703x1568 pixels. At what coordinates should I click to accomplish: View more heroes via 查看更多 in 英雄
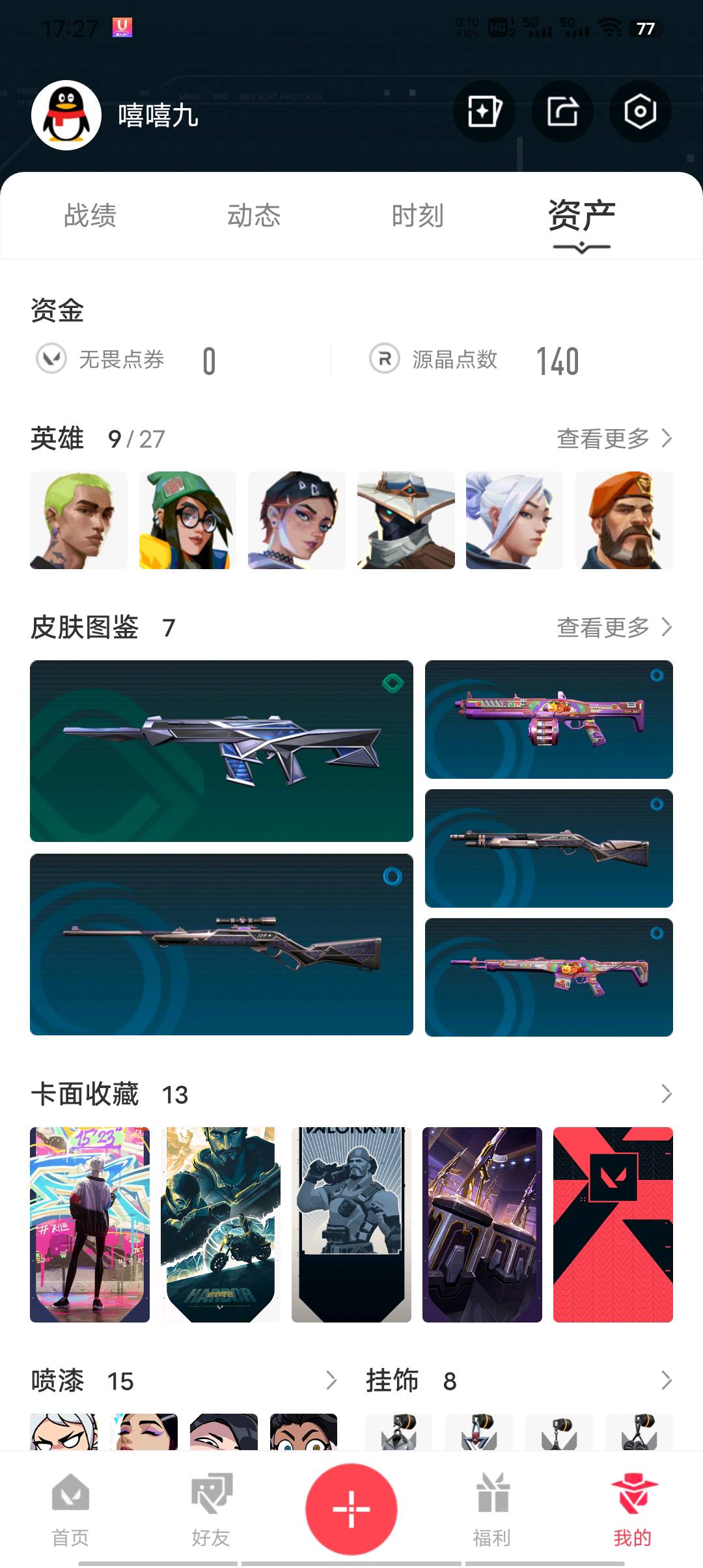tap(614, 438)
